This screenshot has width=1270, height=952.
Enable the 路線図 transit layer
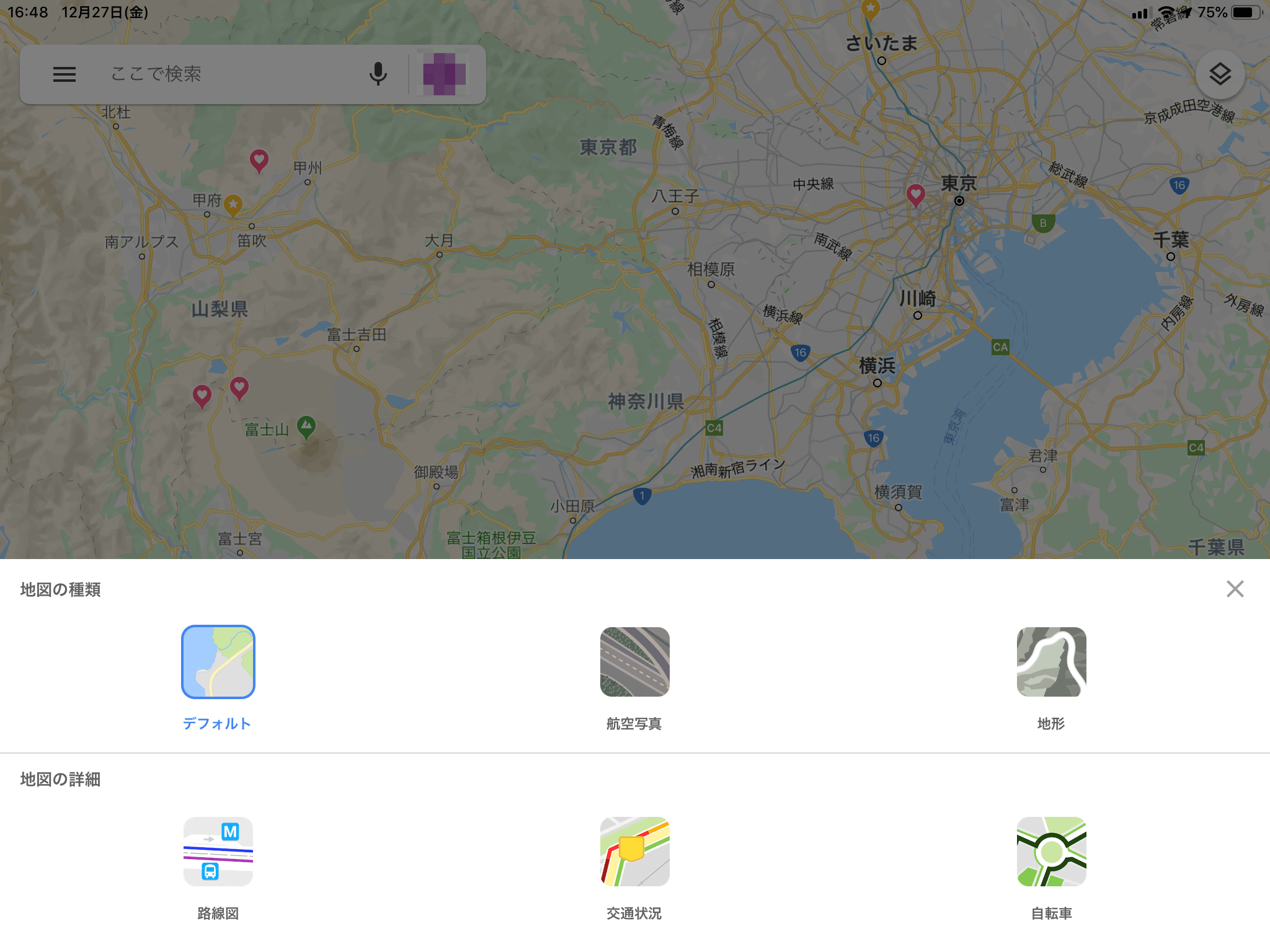coord(218,852)
